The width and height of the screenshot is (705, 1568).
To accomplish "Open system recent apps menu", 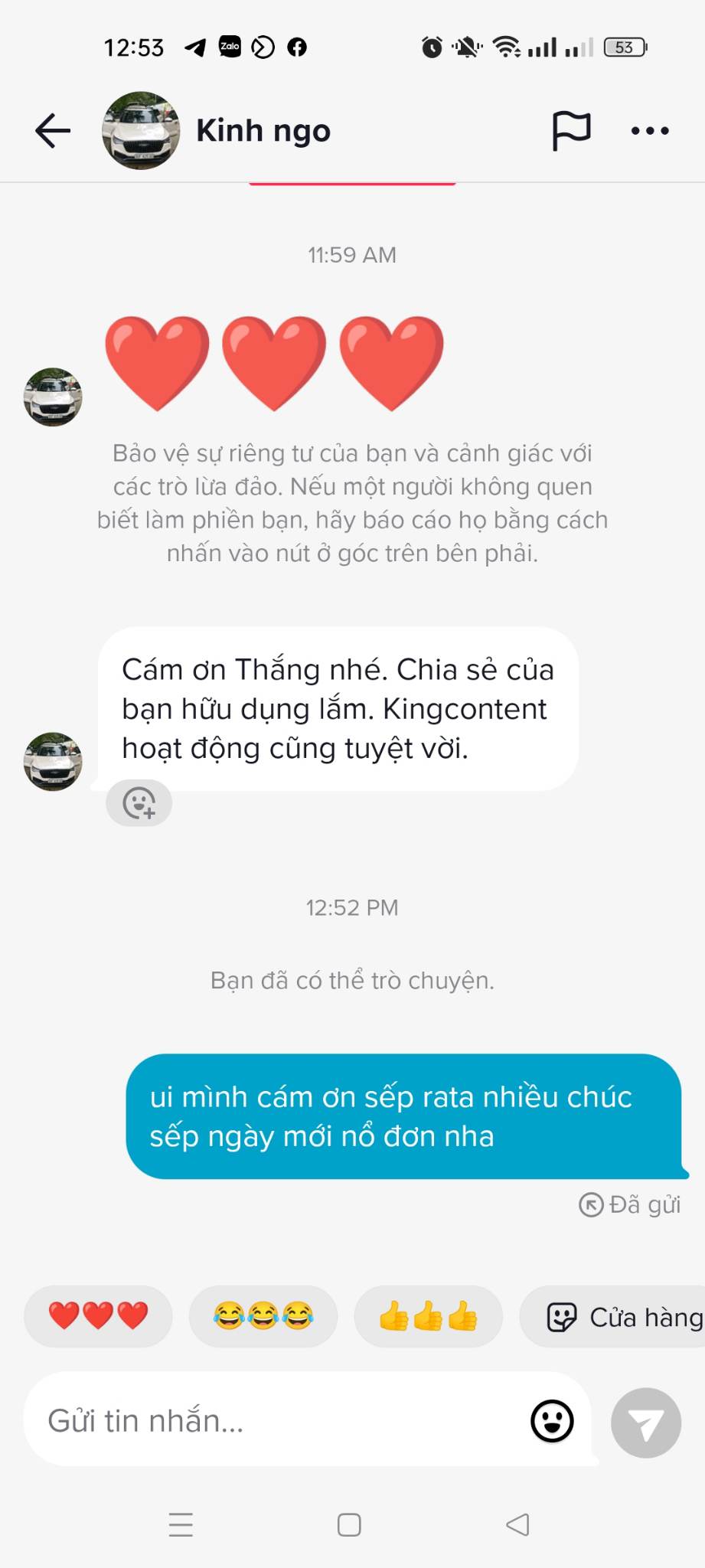I will point(181,1524).
